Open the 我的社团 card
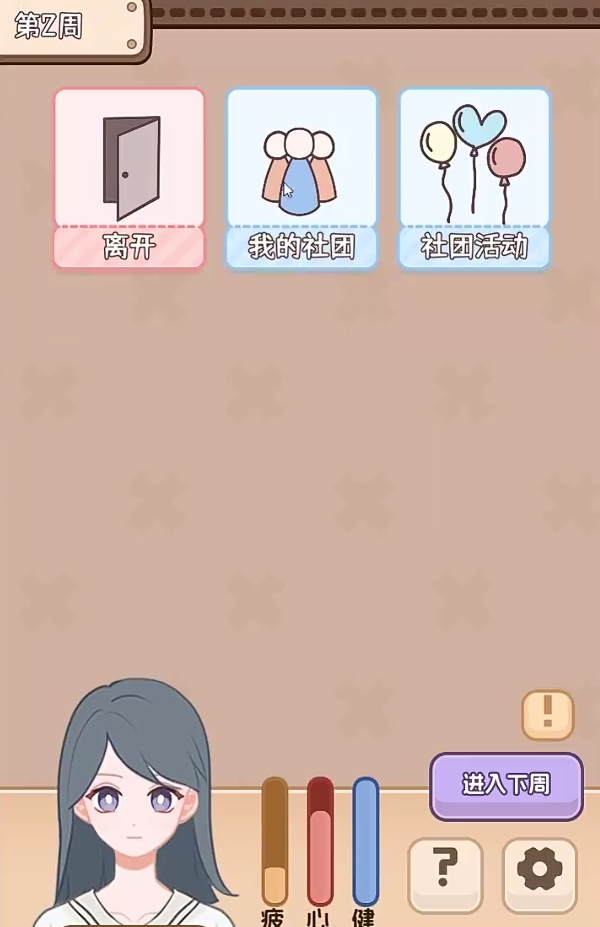The width and height of the screenshot is (600, 927). [302, 178]
